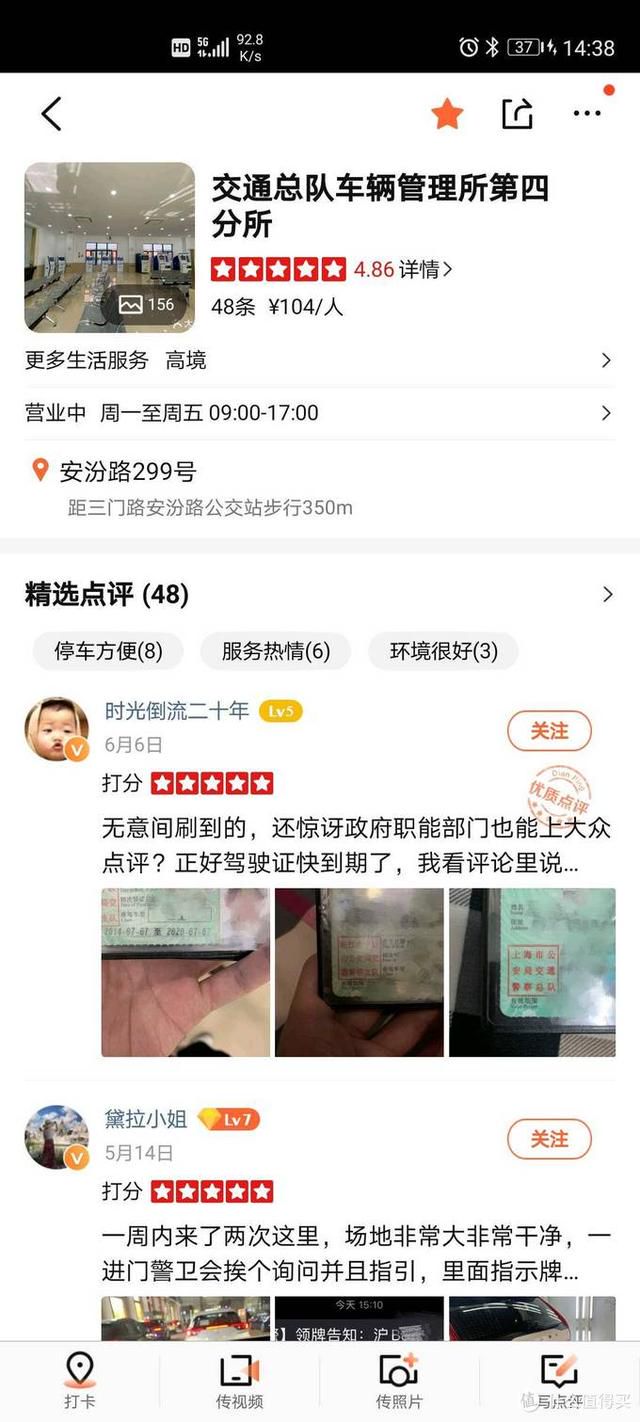
Task: Upload a video via 传视频
Action: pyautogui.click(x=239, y=1380)
